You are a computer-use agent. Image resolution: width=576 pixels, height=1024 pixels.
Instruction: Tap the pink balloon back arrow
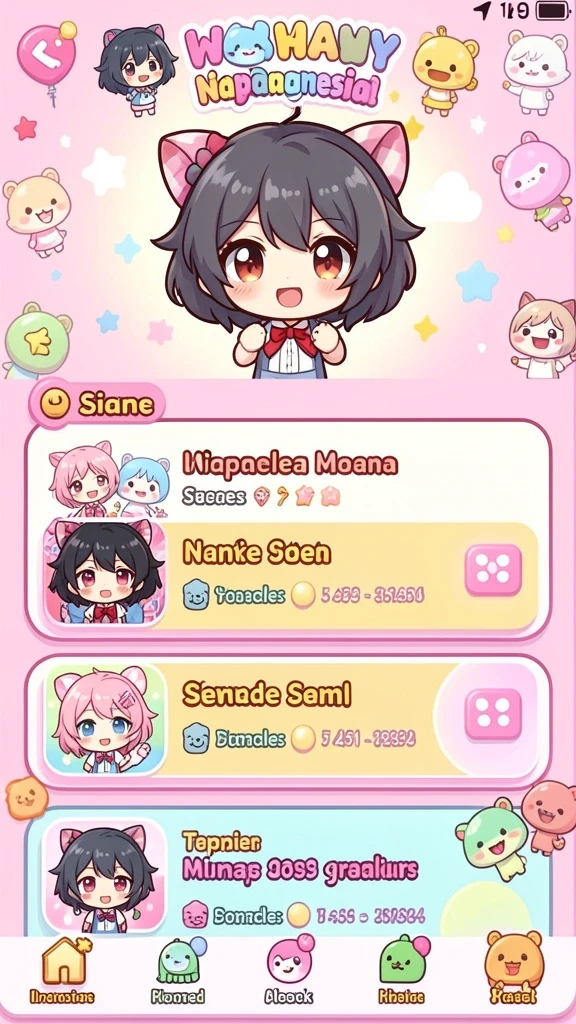(x=47, y=54)
